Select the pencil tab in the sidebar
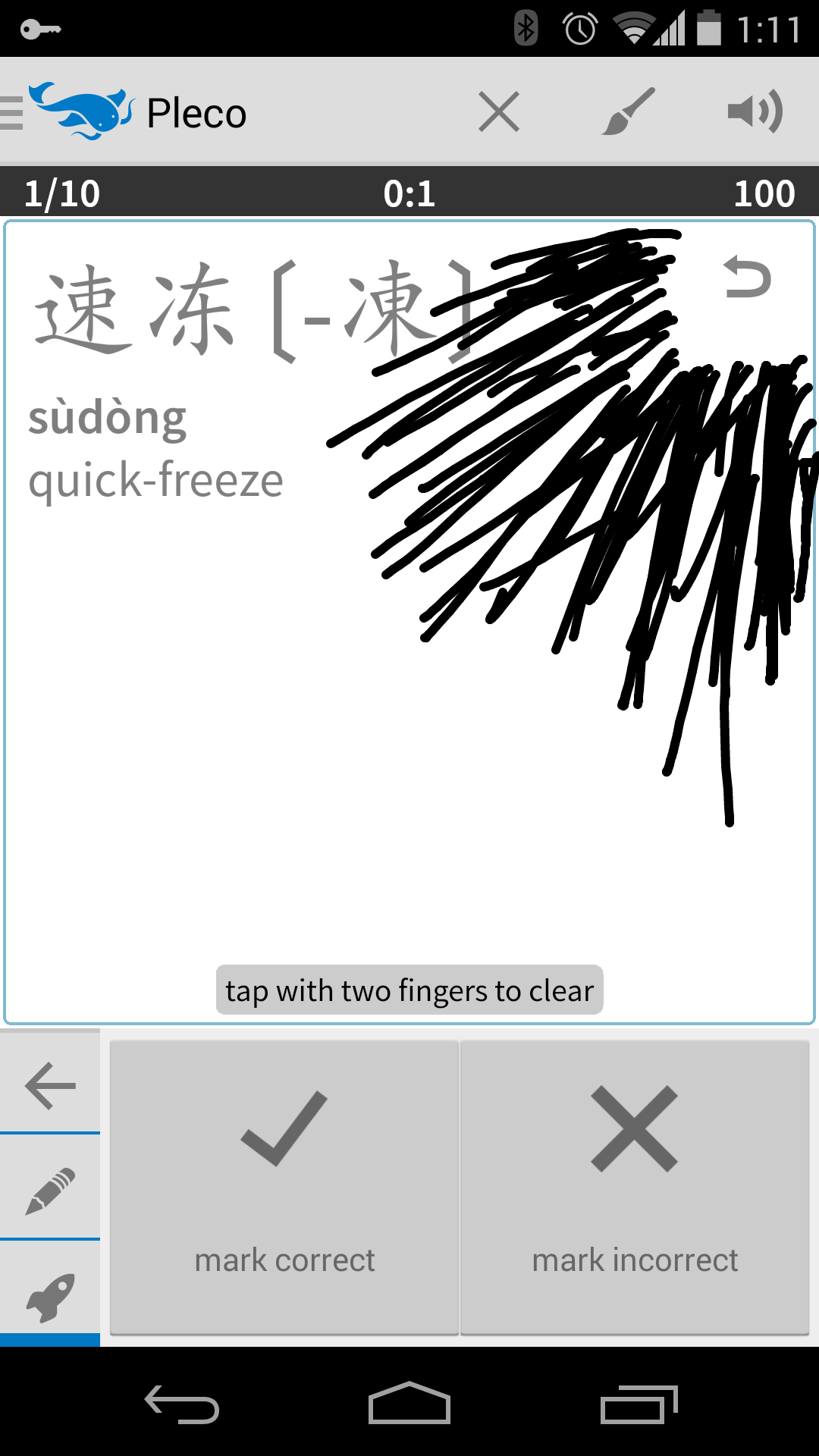Screen dimensions: 819x1456 (x=50, y=1191)
